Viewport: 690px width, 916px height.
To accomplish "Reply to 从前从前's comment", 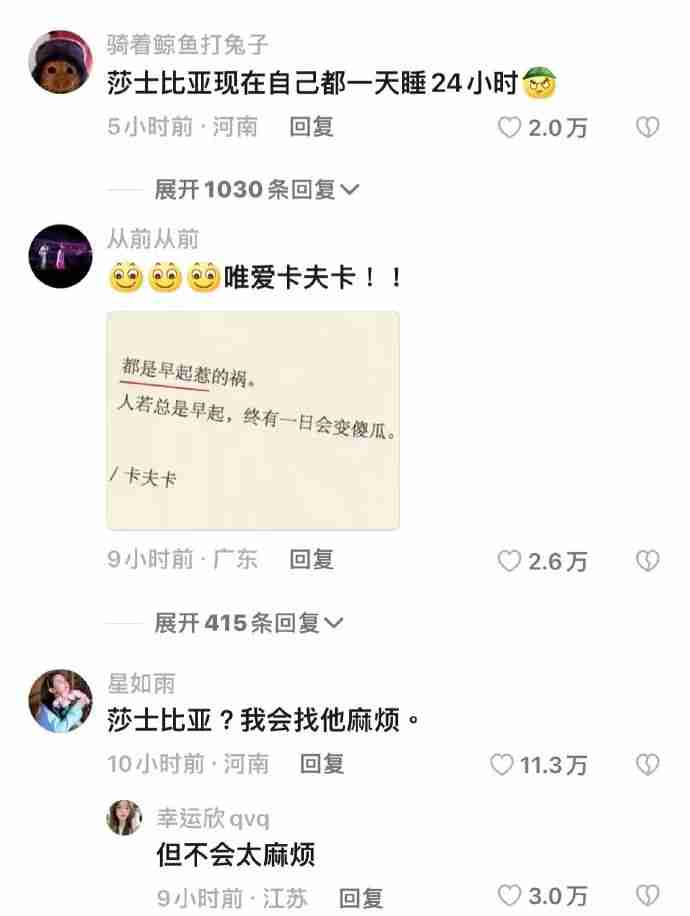I will 311,560.
